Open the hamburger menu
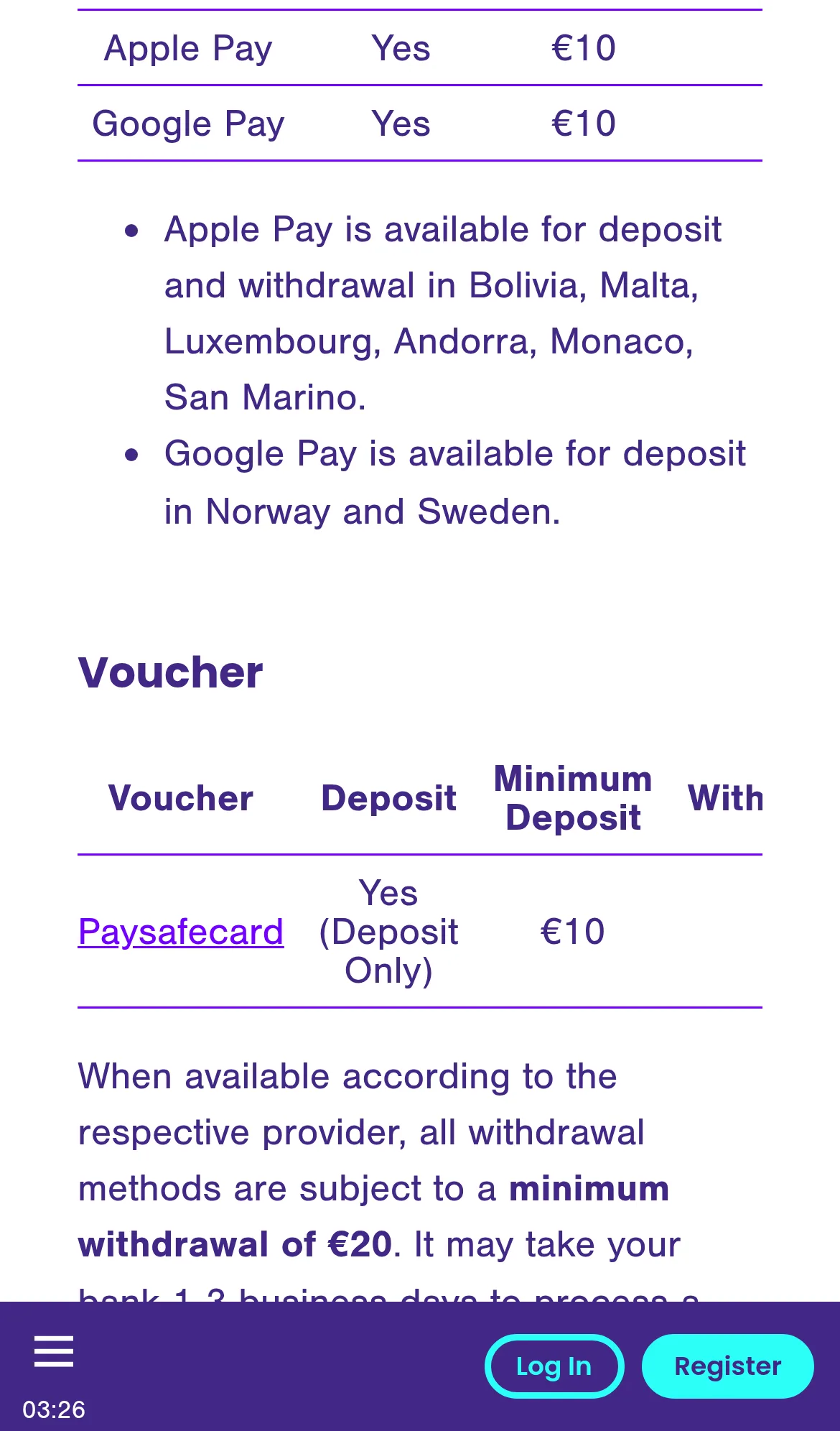This screenshot has height=1431, width=840. (54, 1351)
